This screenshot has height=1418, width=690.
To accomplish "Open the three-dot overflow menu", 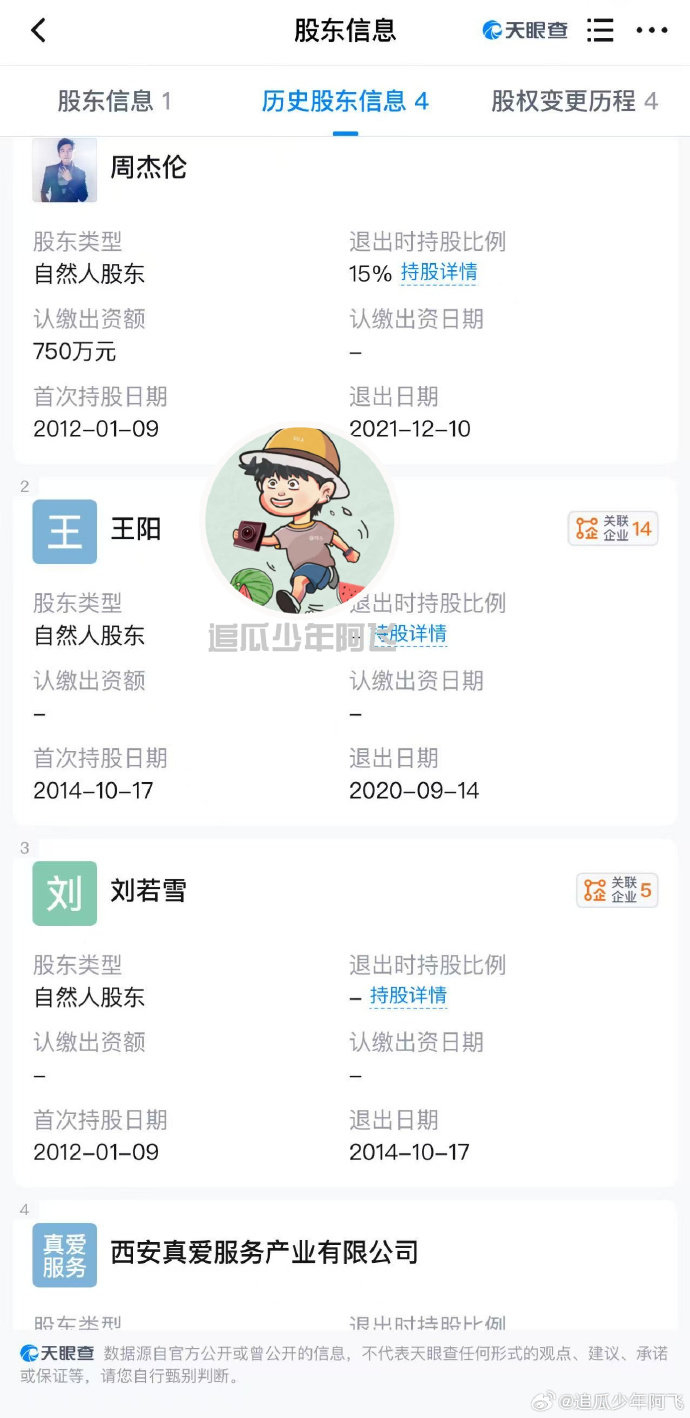I will [x=652, y=30].
